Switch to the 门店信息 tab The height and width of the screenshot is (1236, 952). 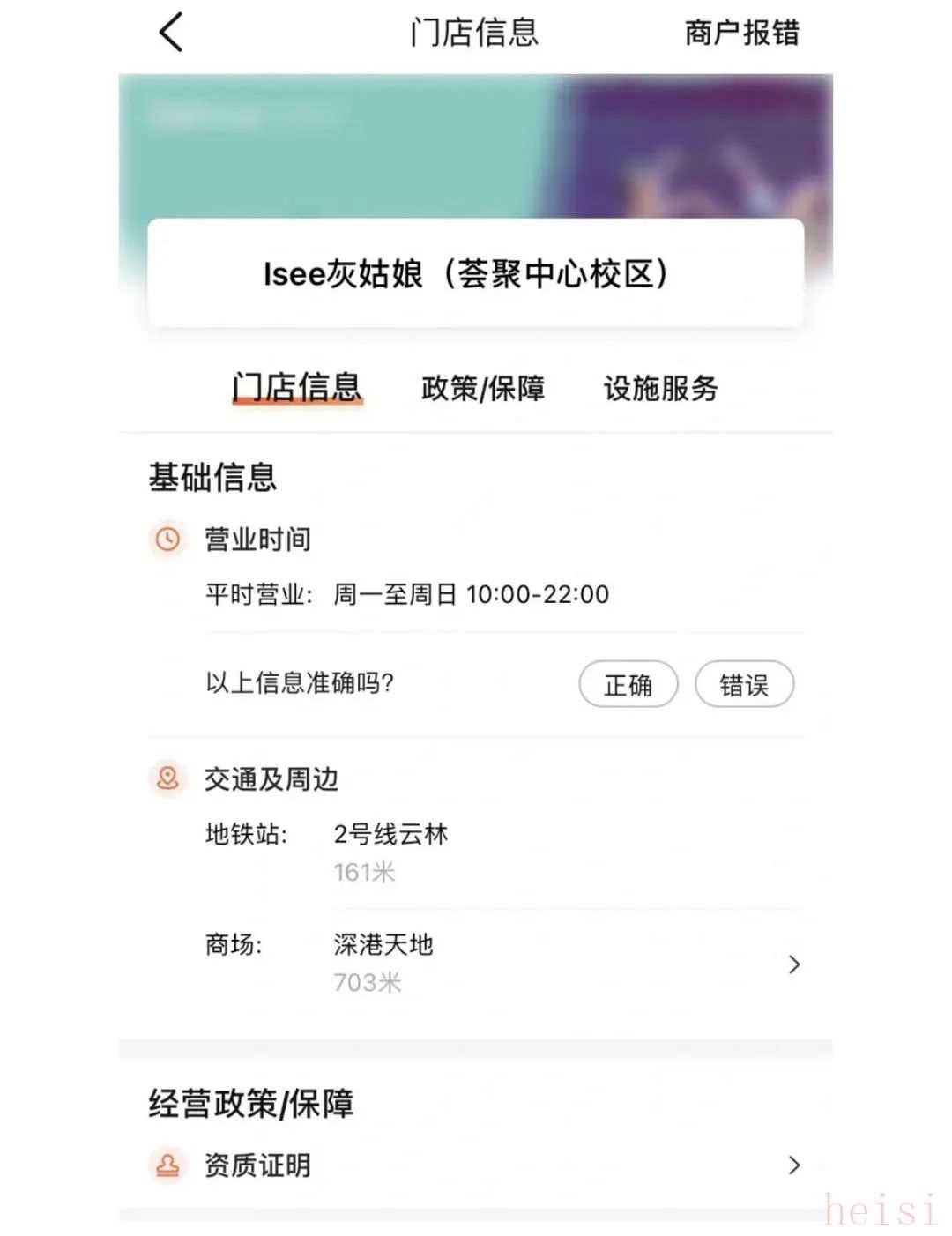click(x=297, y=388)
